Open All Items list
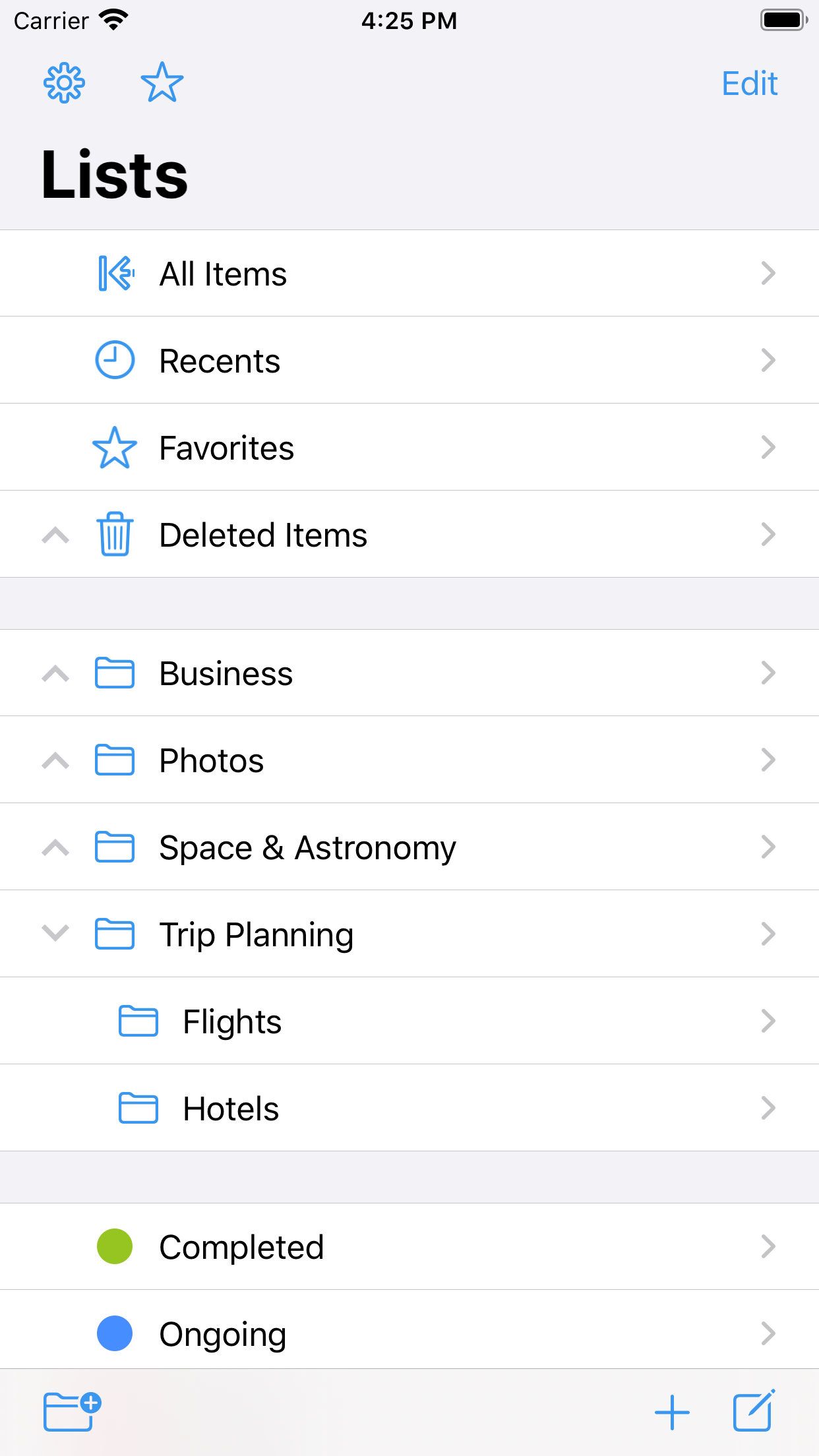Image resolution: width=819 pixels, height=1456 pixels. (x=409, y=274)
